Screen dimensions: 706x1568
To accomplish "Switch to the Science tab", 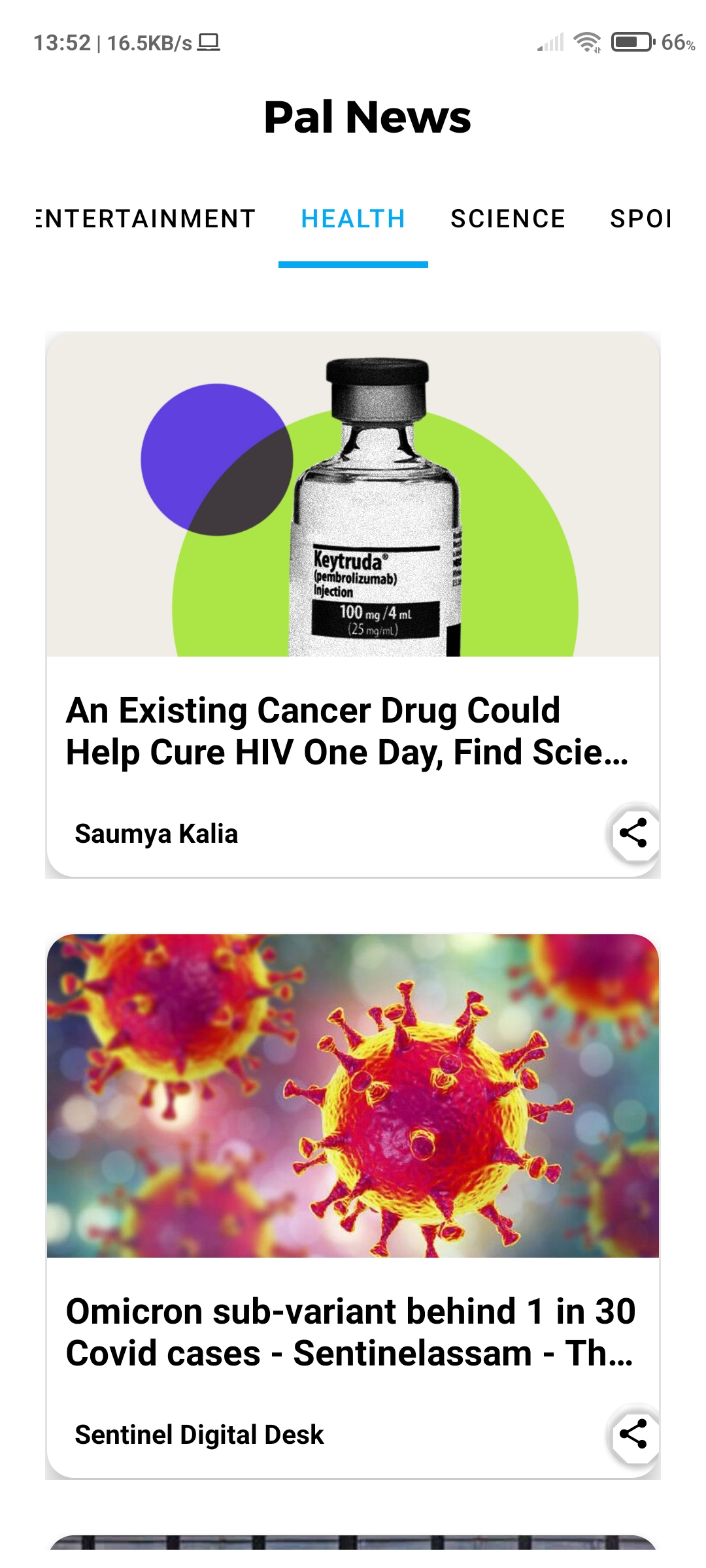I will coord(508,219).
